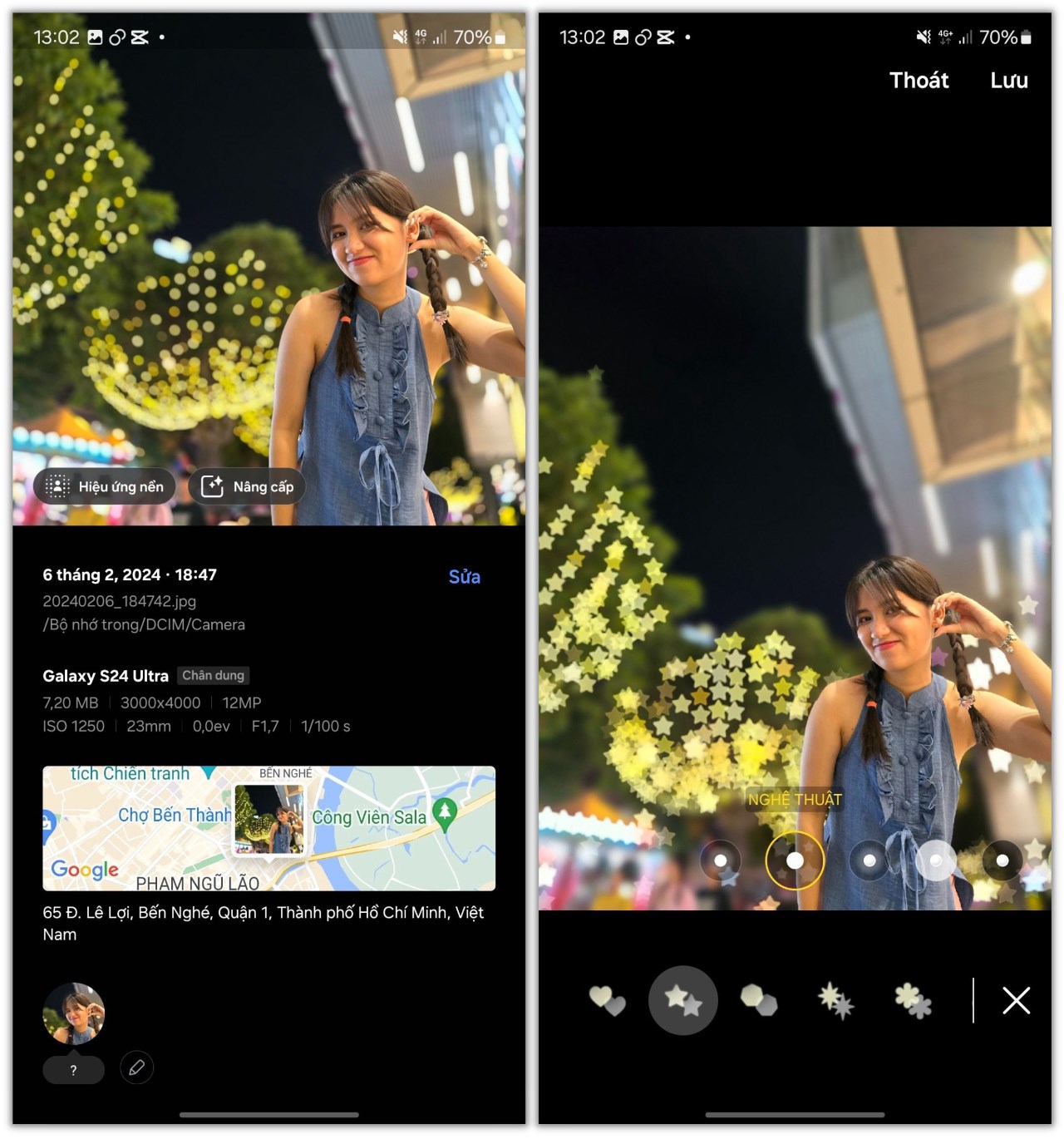Choose the sparkle bokeh shape
Viewport: 1064px width, 1139px height.
835,1000
